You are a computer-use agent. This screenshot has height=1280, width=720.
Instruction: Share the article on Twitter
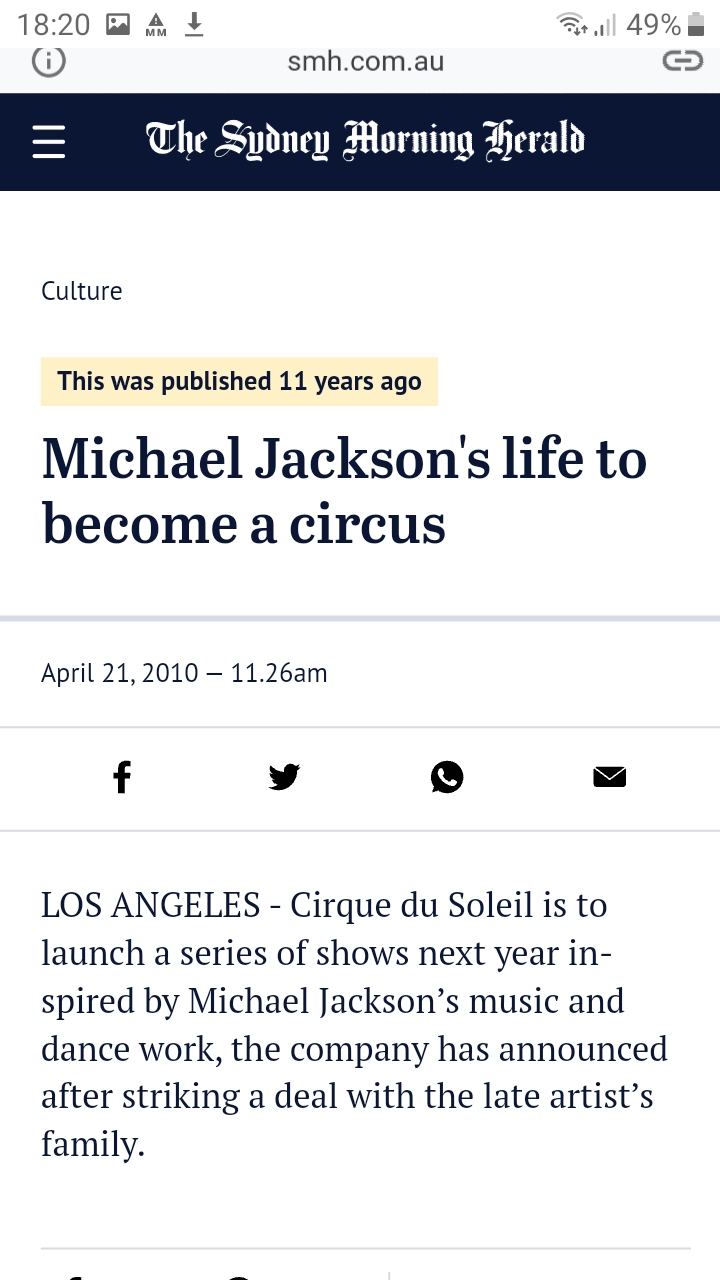[284, 777]
